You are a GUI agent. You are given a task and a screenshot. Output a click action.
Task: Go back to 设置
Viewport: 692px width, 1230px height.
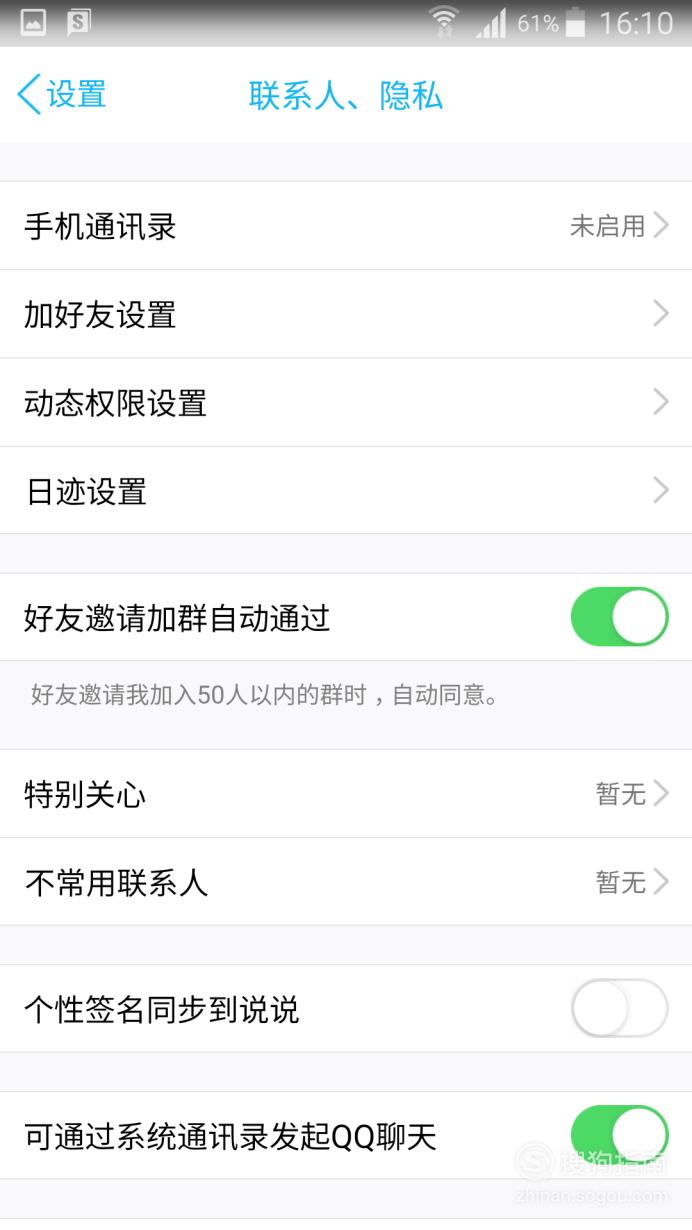[62, 95]
